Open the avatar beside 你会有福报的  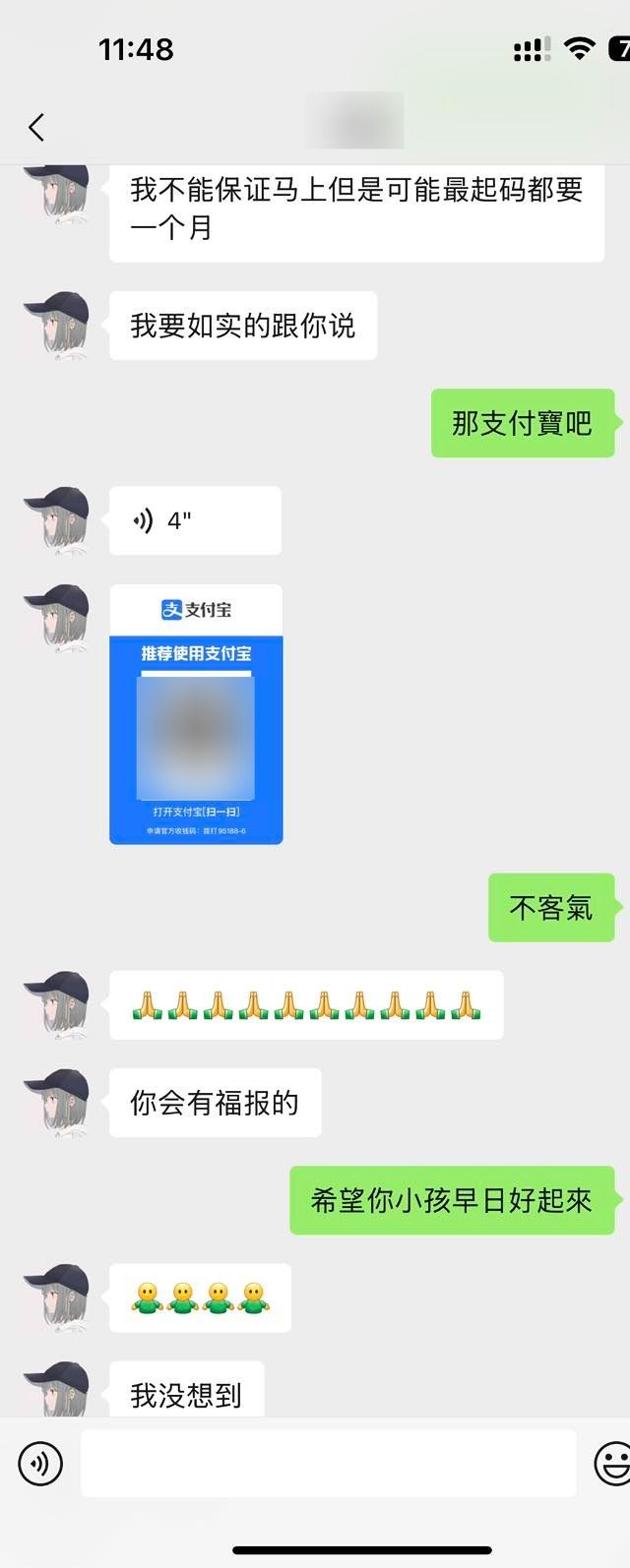tap(56, 1103)
